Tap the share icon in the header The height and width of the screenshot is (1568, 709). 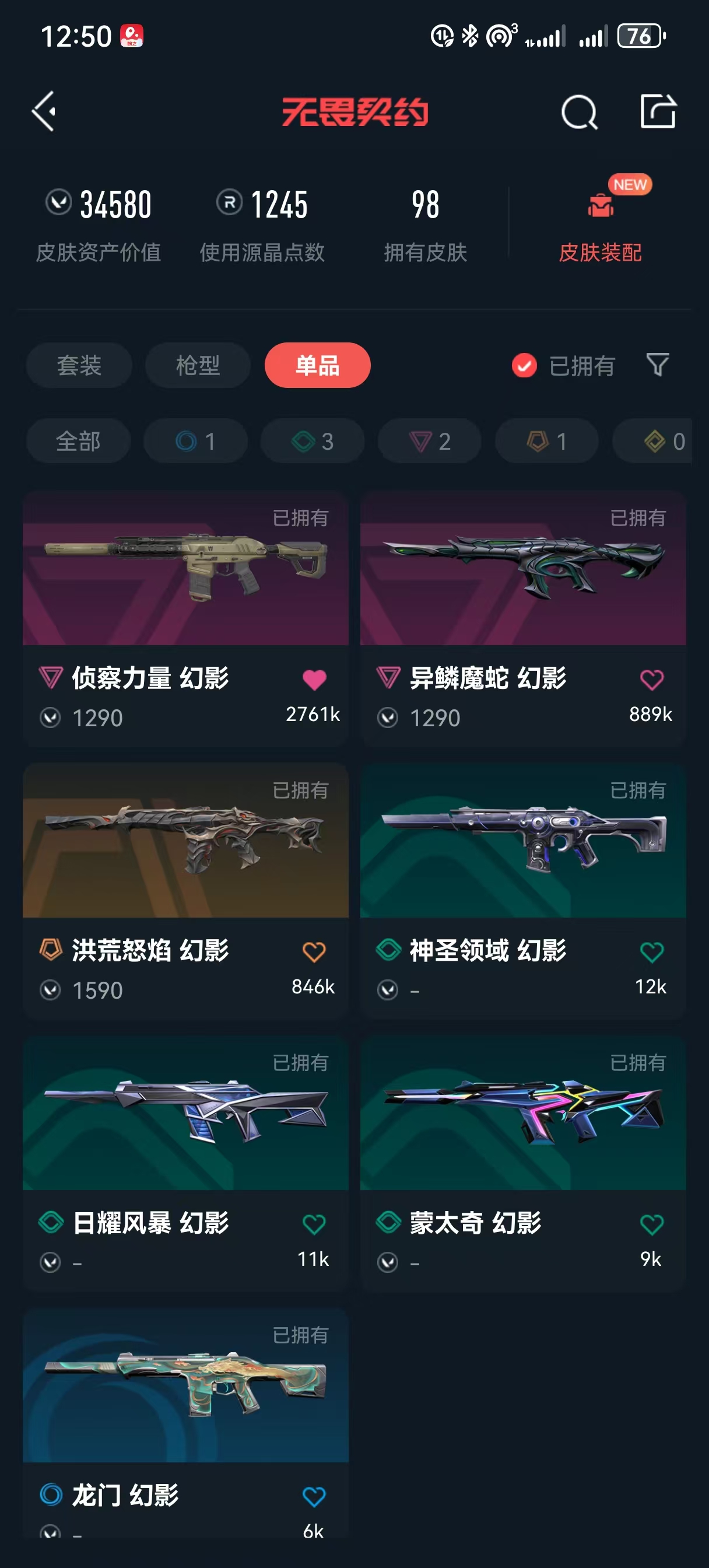click(x=658, y=111)
